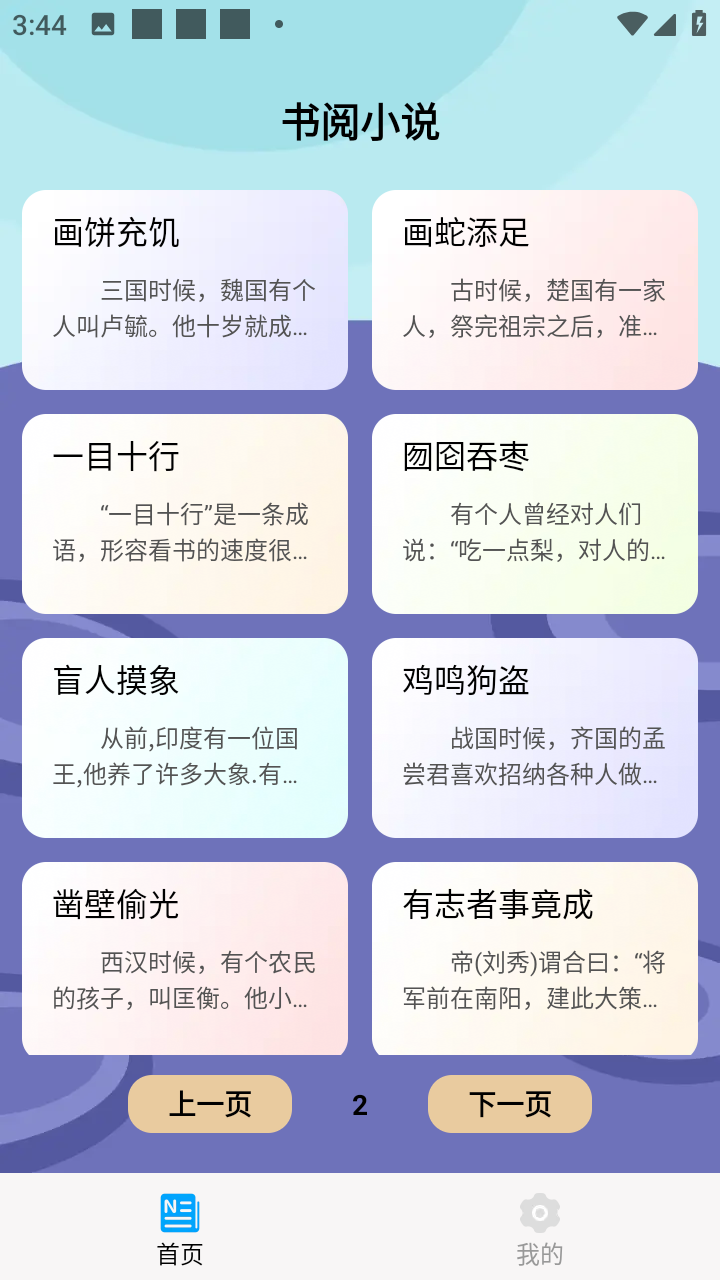The height and width of the screenshot is (1280, 720).
Task: Tap the 凿壁偷光 story card
Action: 185,958
